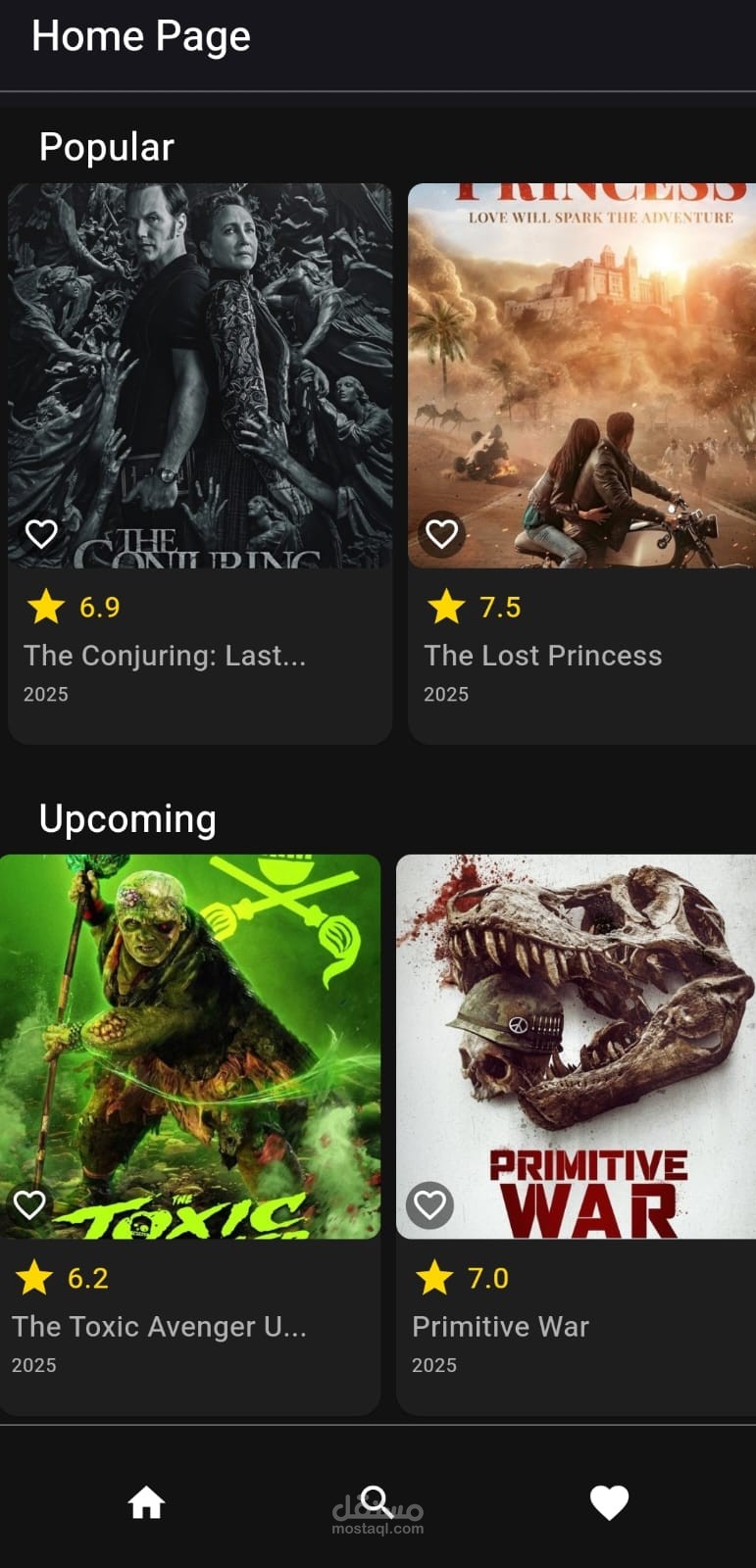Favorite The Conjuring with the heart icon
This screenshot has width=756, height=1568.
(x=41, y=534)
